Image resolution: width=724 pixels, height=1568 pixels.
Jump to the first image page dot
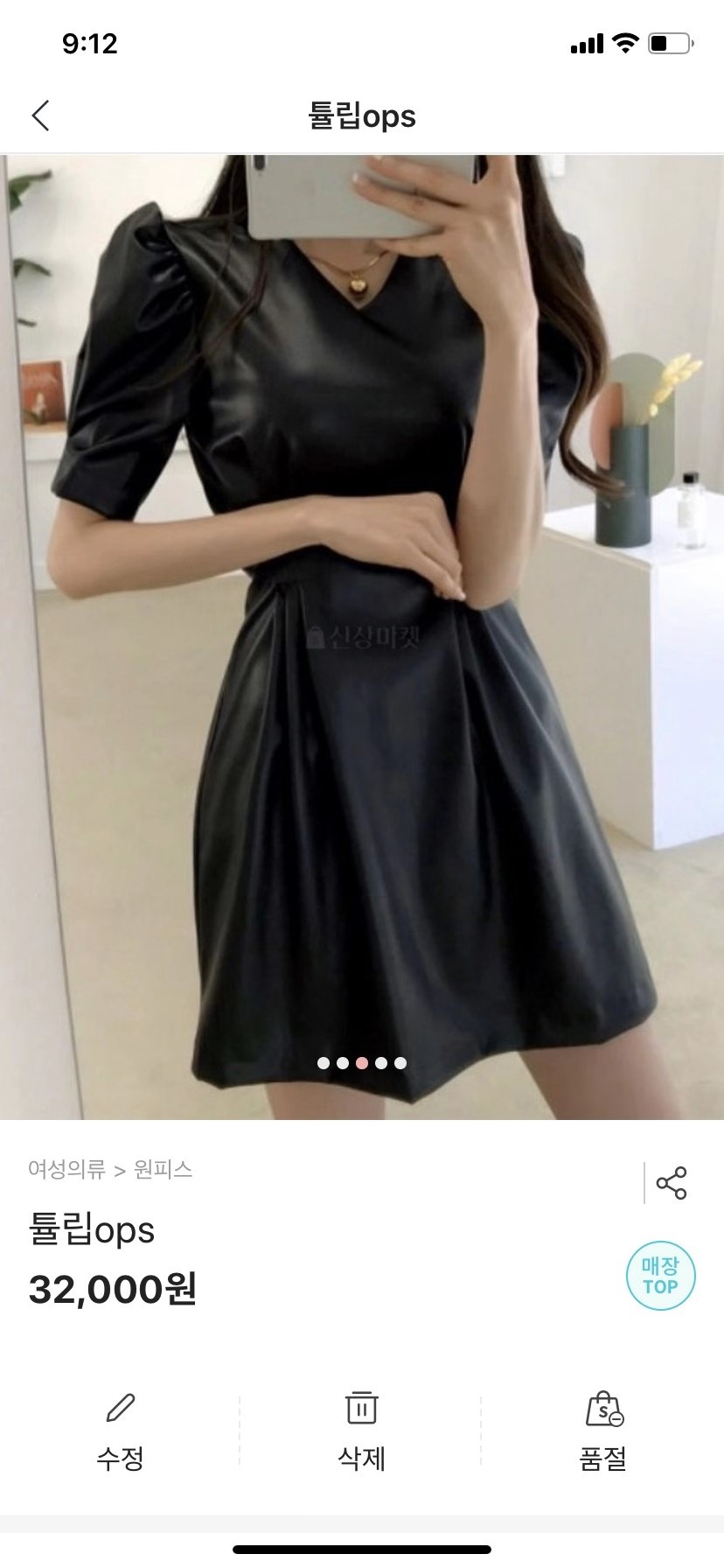[324, 1063]
